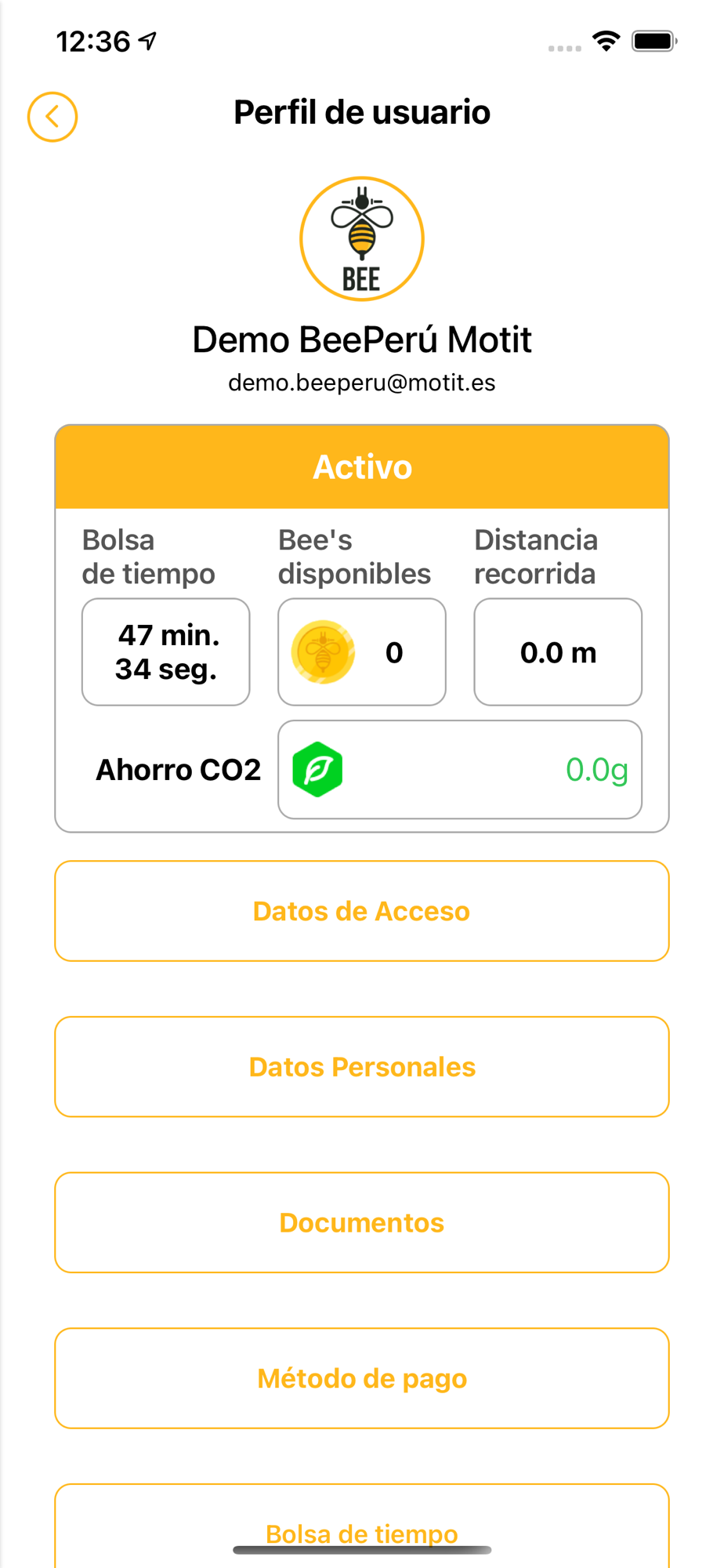Open Método de pago
The height and width of the screenshot is (1568, 724).
point(362,1378)
